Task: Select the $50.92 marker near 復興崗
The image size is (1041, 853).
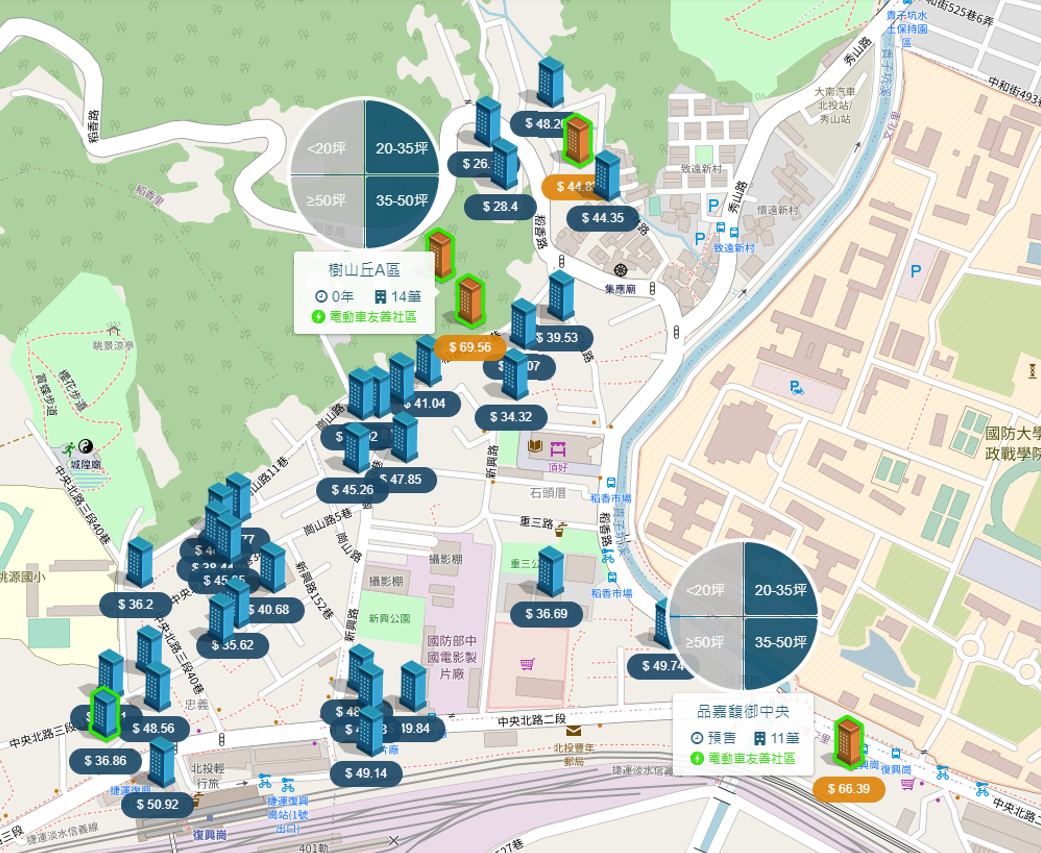Action: pos(157,804)
